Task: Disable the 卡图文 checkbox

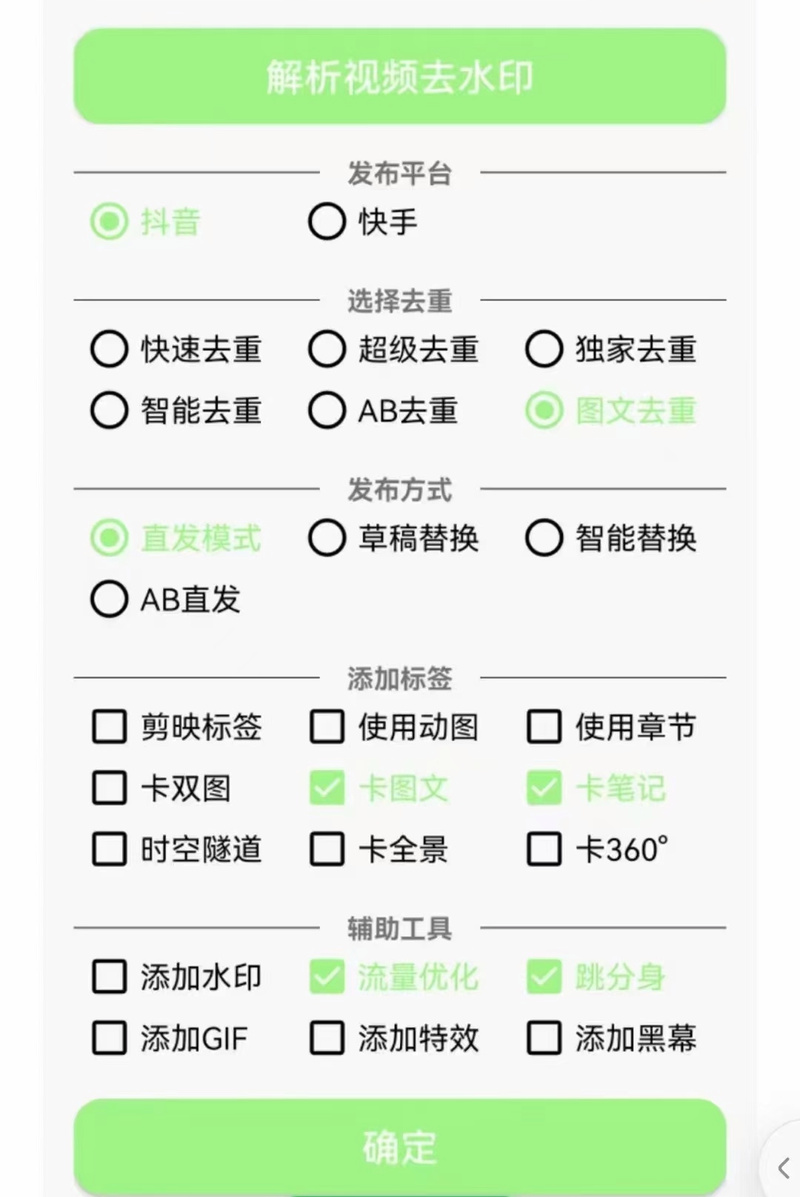Action: (x=326, y=788)
